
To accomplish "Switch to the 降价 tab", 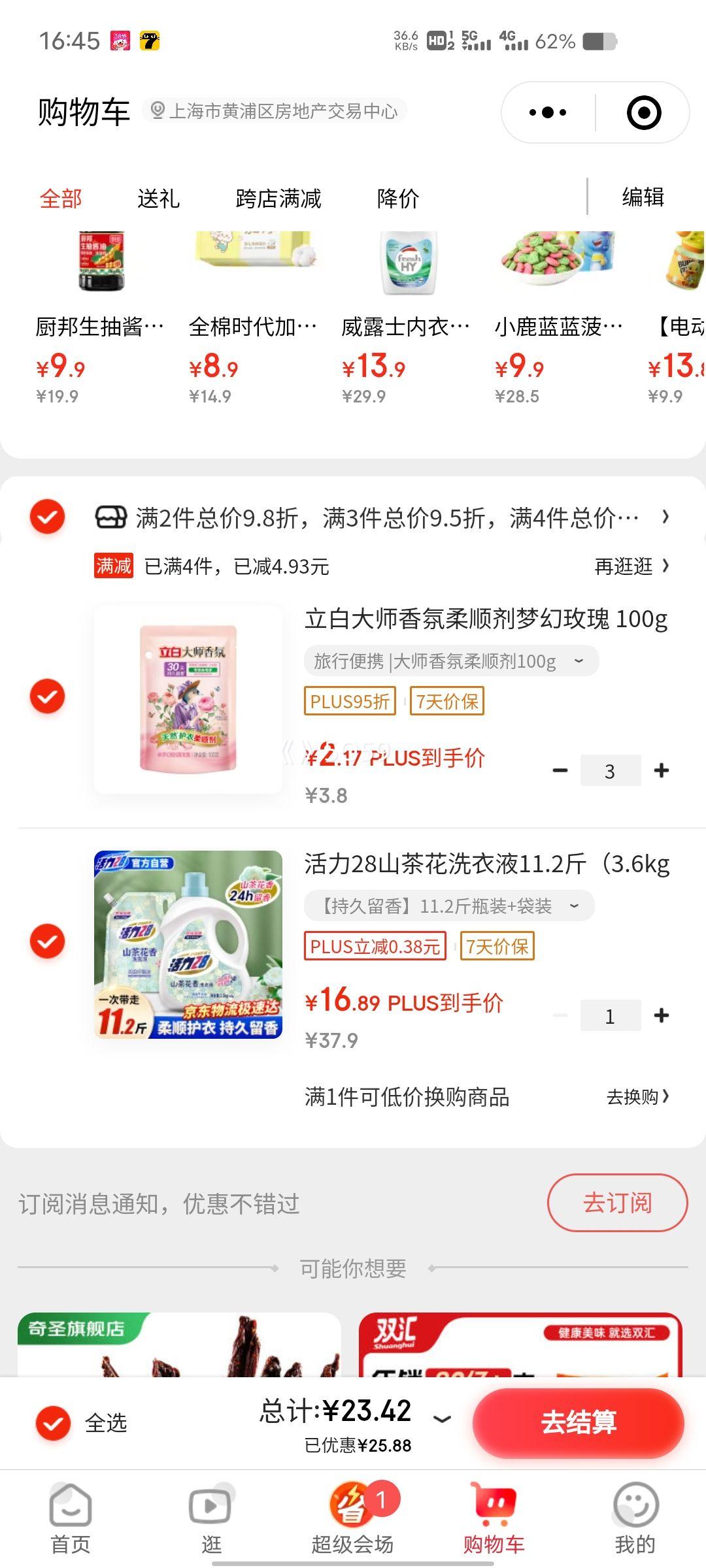I will click(x=397, y=198).
